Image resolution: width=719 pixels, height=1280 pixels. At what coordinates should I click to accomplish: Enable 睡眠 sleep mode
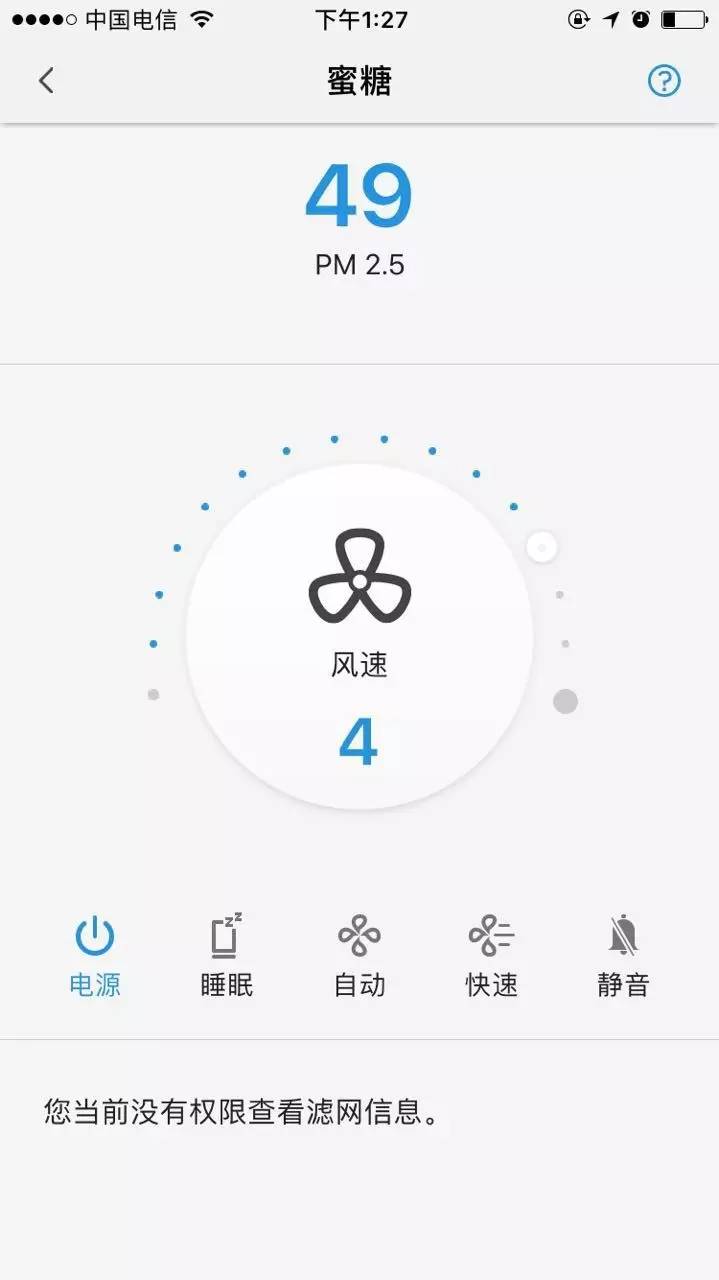point(227,954)
